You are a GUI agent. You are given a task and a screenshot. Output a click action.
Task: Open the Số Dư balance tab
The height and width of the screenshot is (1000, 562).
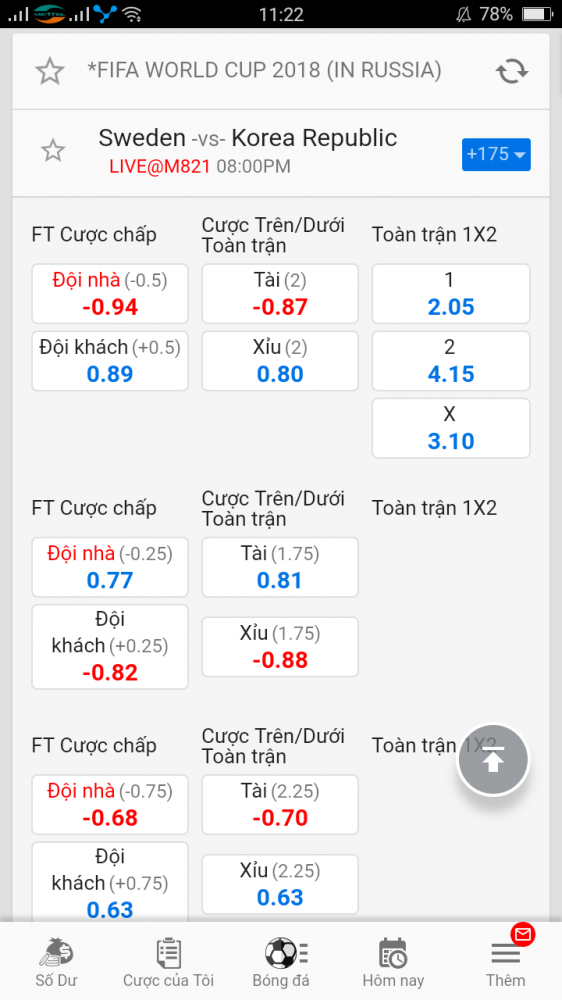[56, 962]
